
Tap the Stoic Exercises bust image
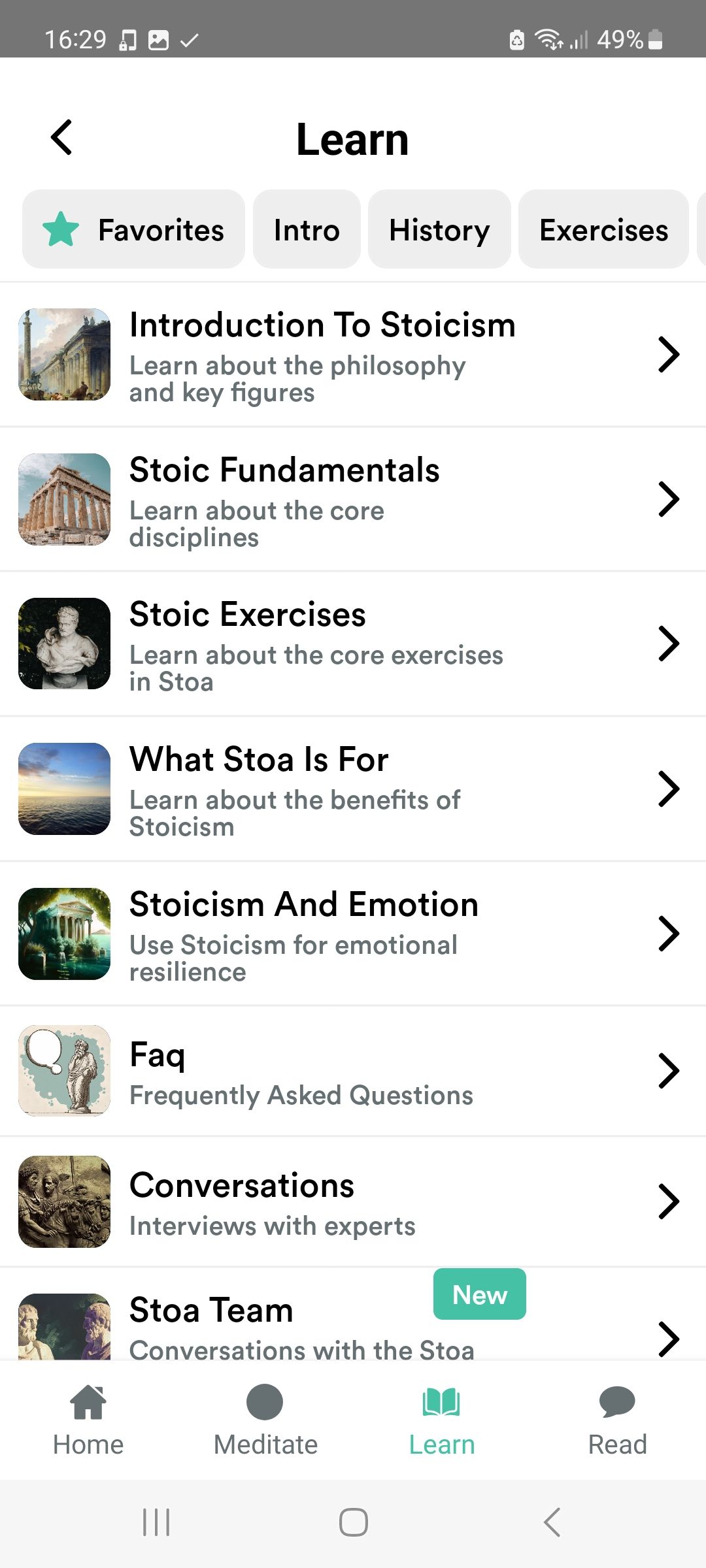(x=64, y=643)
